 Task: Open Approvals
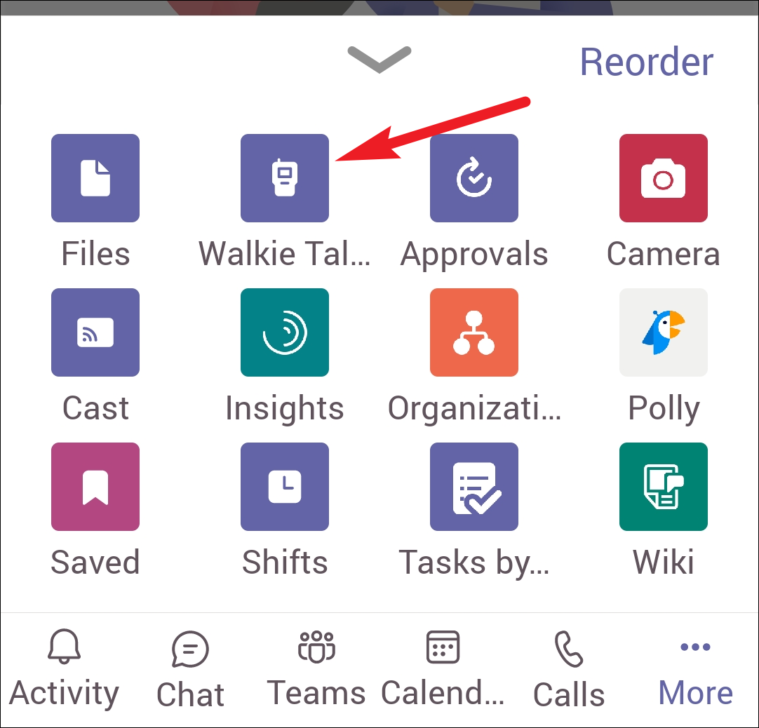click(x=474, y=178)
